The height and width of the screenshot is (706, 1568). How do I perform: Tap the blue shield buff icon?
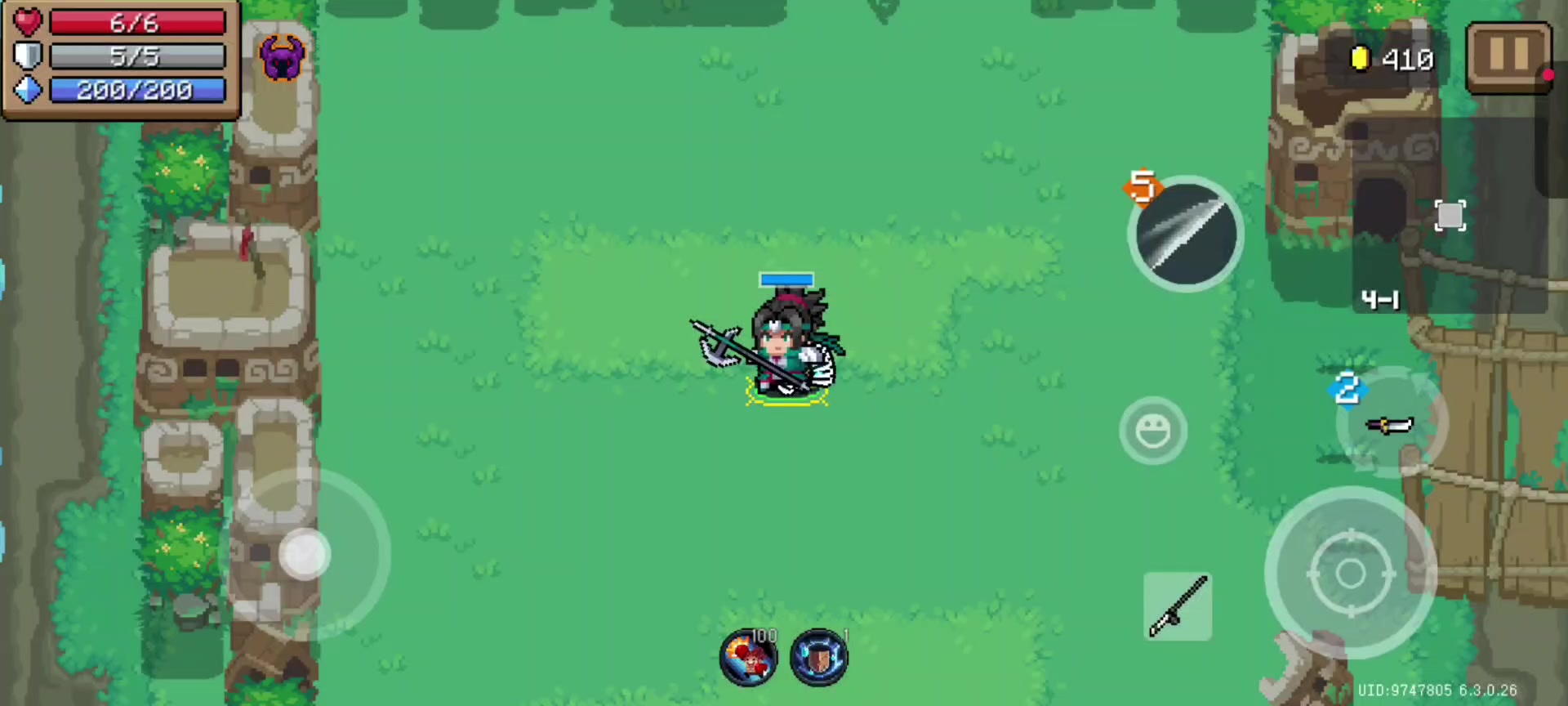click(x=818, y=657)
